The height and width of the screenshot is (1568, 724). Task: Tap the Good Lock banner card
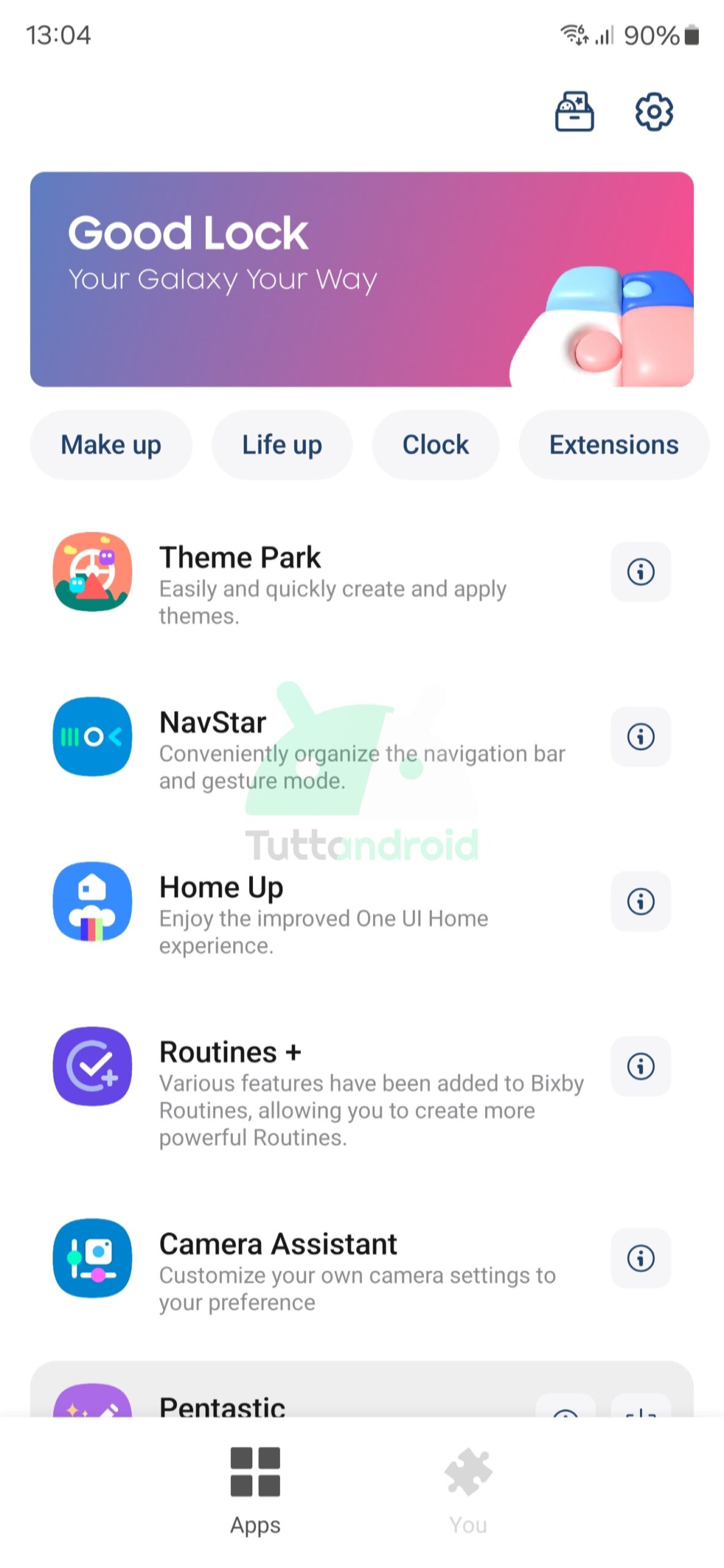point(362,279)
